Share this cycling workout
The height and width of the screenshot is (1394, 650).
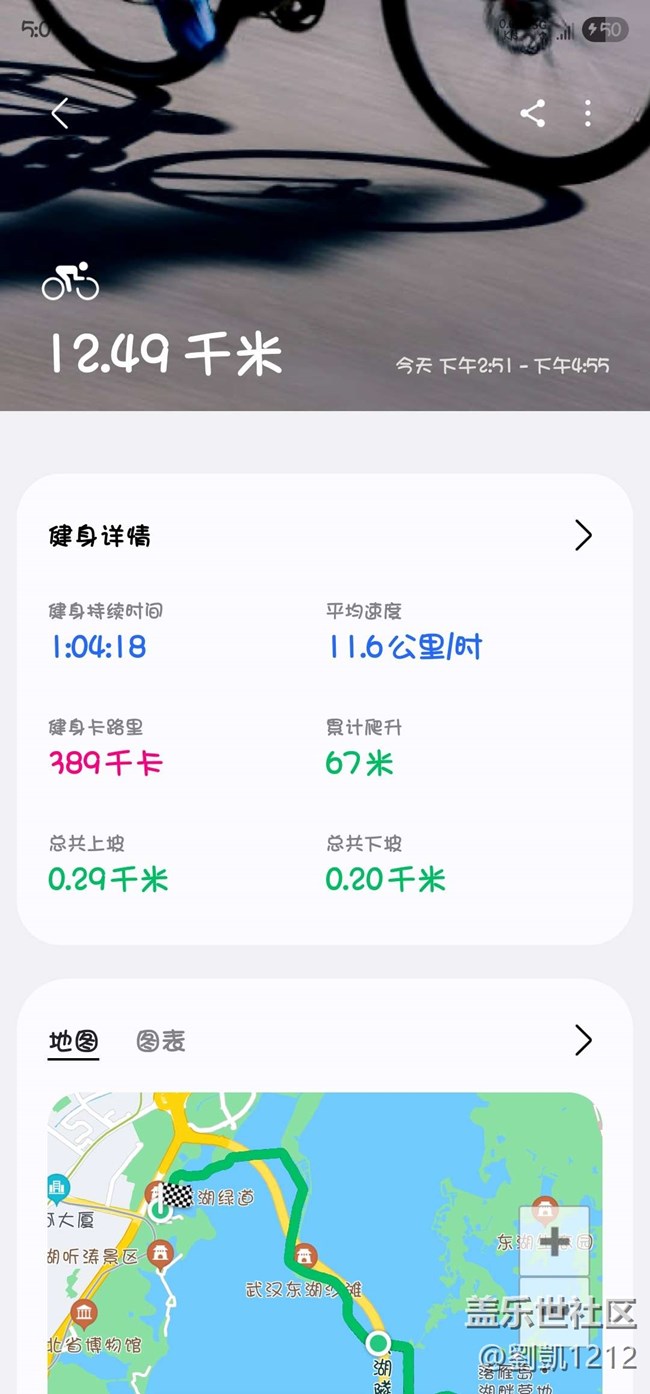coord(533,113)
